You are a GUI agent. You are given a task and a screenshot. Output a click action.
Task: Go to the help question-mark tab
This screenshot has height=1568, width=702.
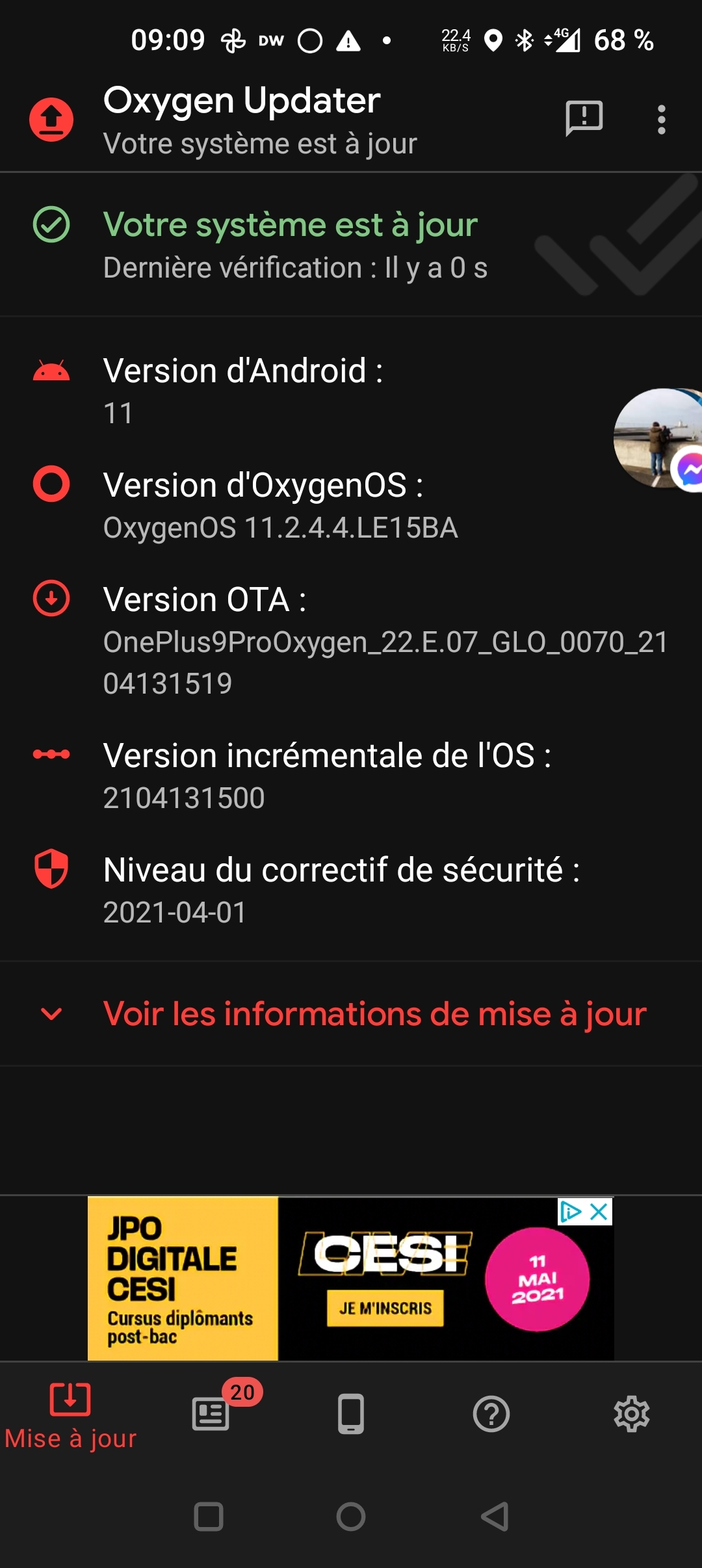(x=491, y=1414)
